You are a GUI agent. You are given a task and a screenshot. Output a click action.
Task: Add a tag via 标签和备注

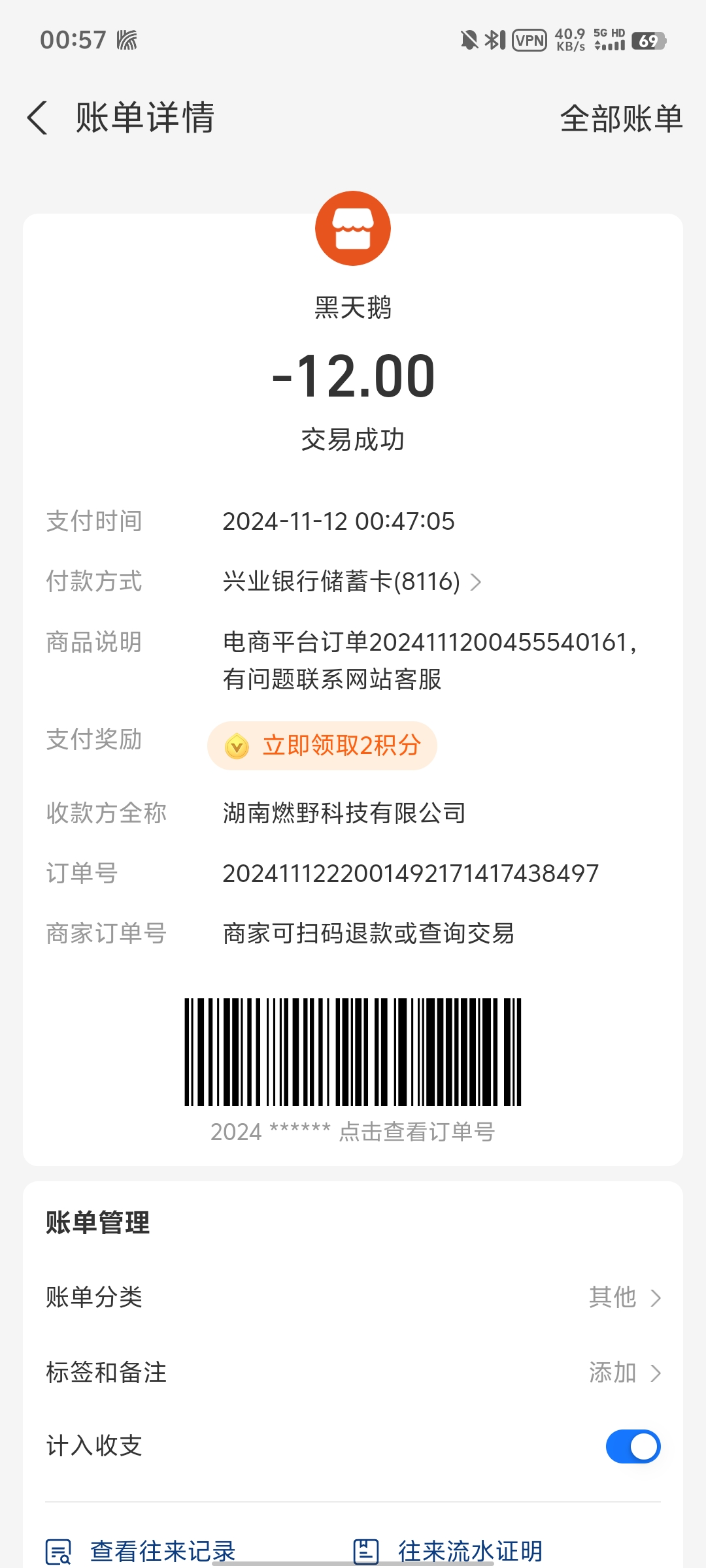624,1373
